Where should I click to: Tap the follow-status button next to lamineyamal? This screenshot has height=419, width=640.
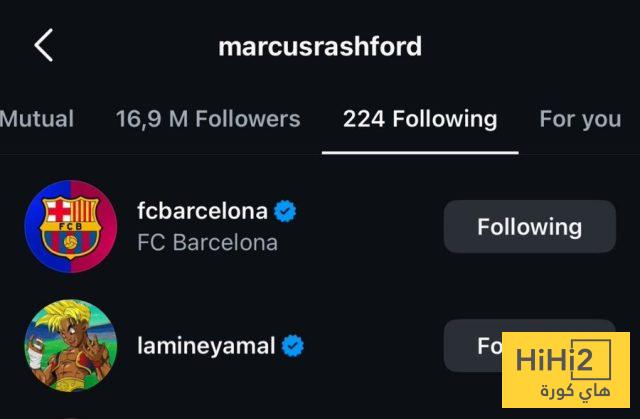(475, 346)
